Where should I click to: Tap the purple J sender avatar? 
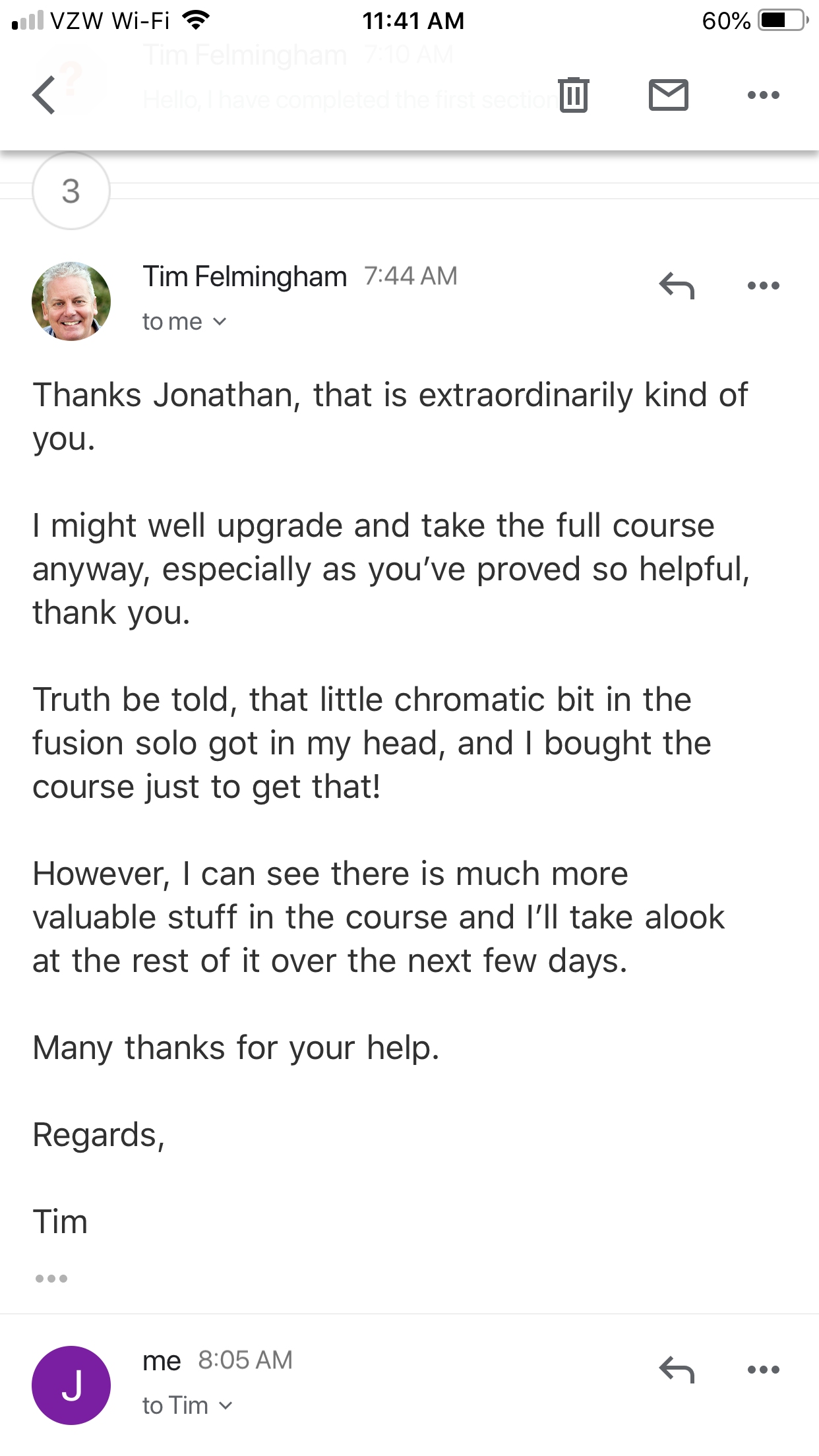click(x=71, y=1385)
